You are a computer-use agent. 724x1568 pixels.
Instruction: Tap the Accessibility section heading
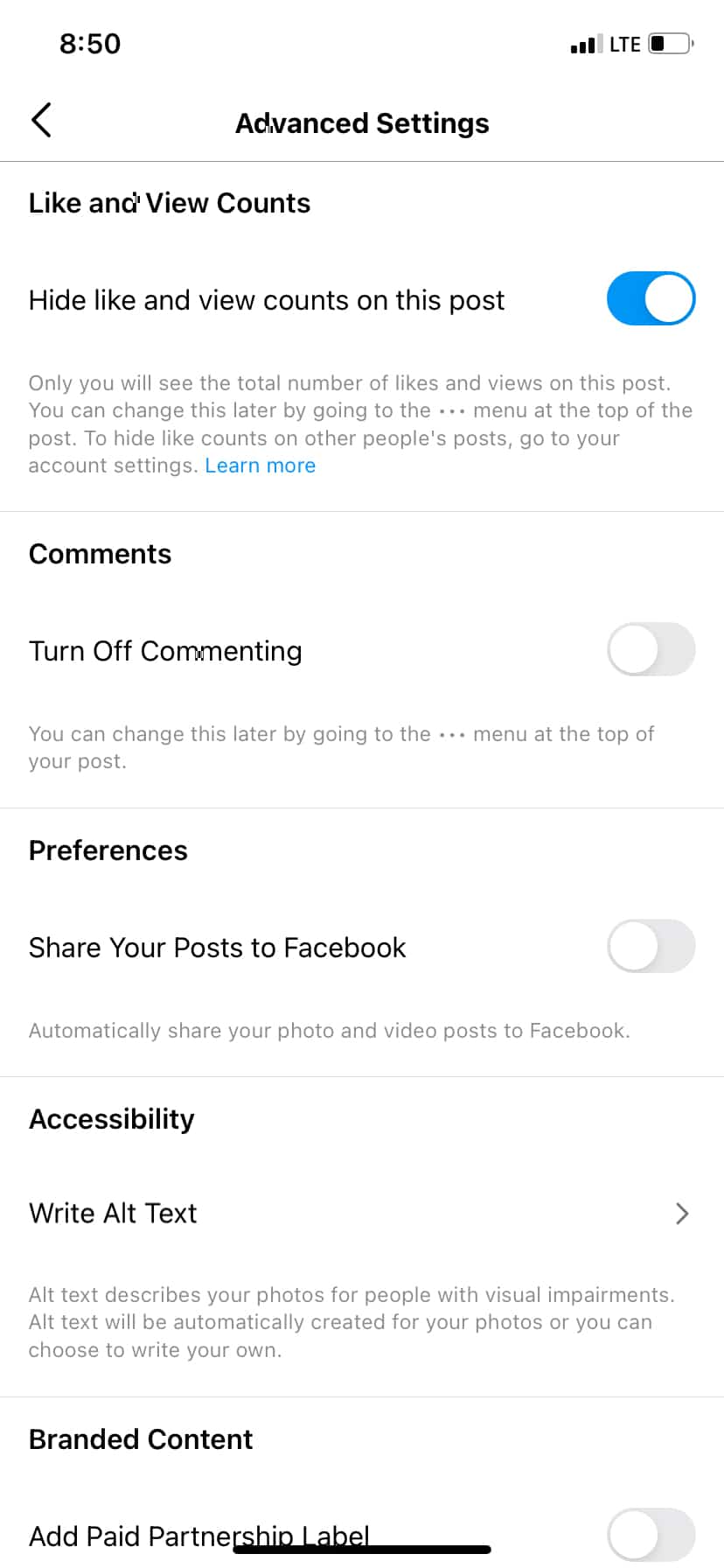click(x=111, y=1118)
